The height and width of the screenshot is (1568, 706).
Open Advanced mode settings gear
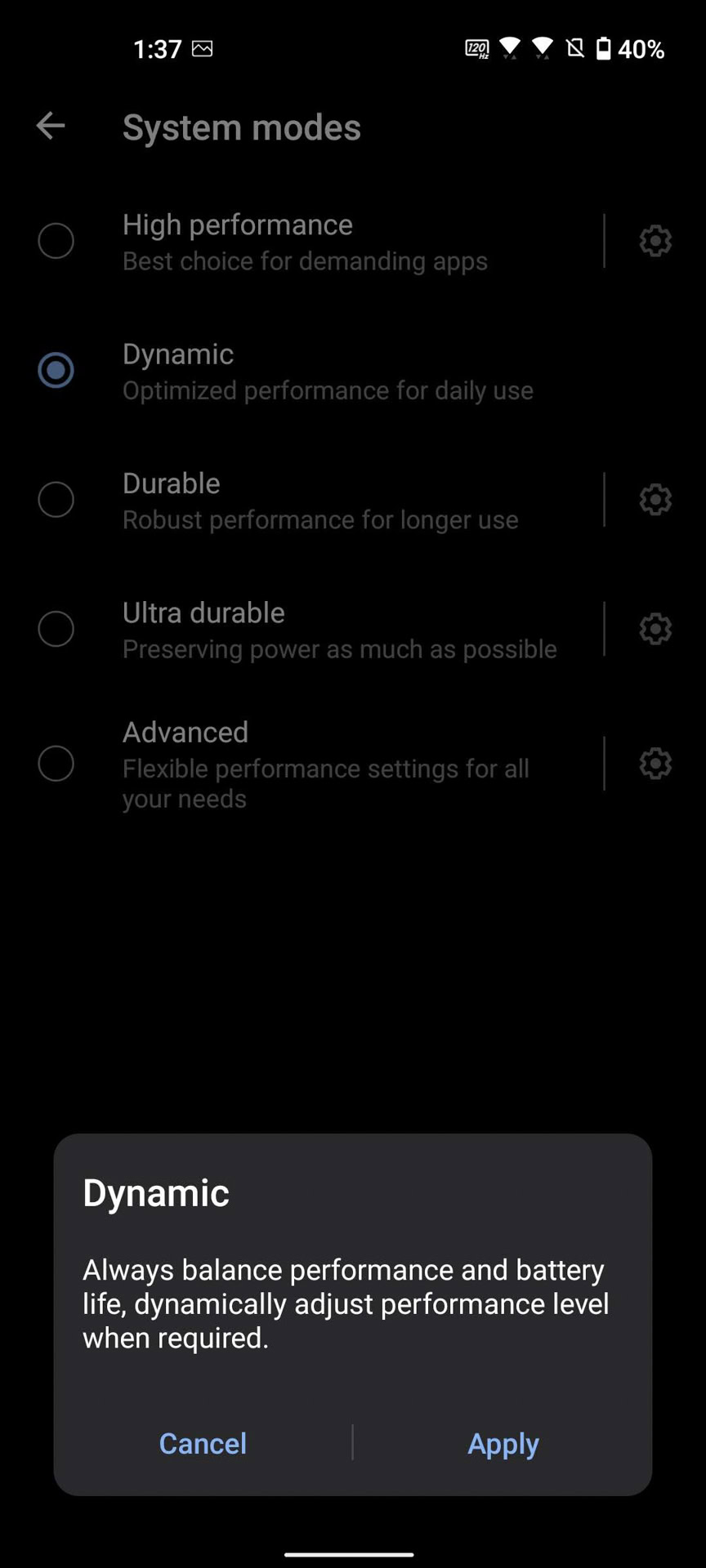[x=655, y=764]
